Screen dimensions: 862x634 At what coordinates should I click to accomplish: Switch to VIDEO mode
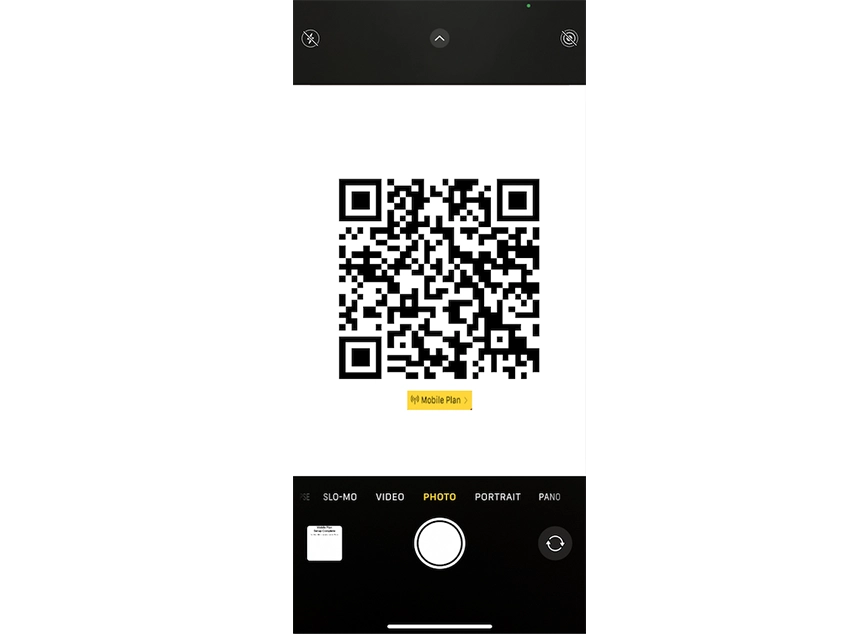click(390, 497)
